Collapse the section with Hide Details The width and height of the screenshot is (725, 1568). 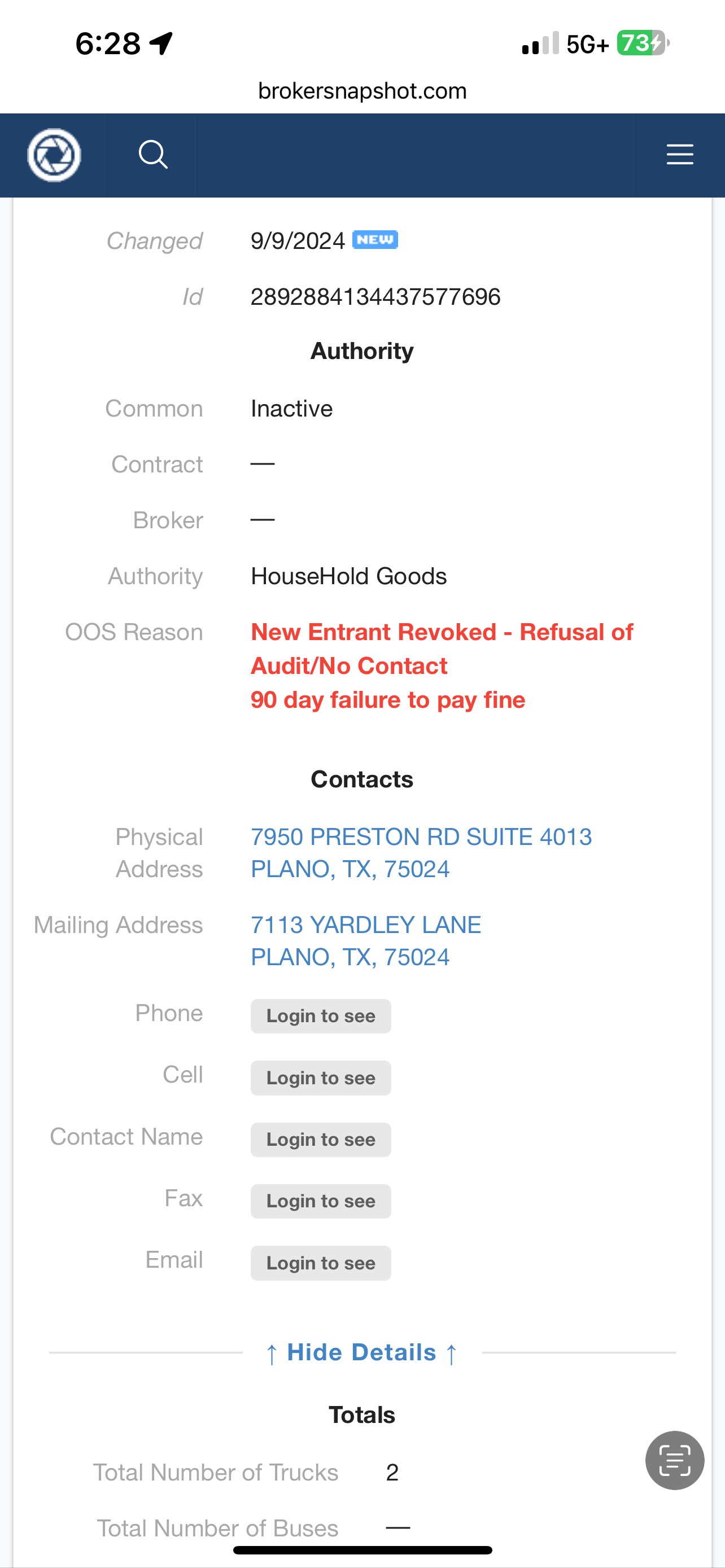click(x=362, y=1352)
